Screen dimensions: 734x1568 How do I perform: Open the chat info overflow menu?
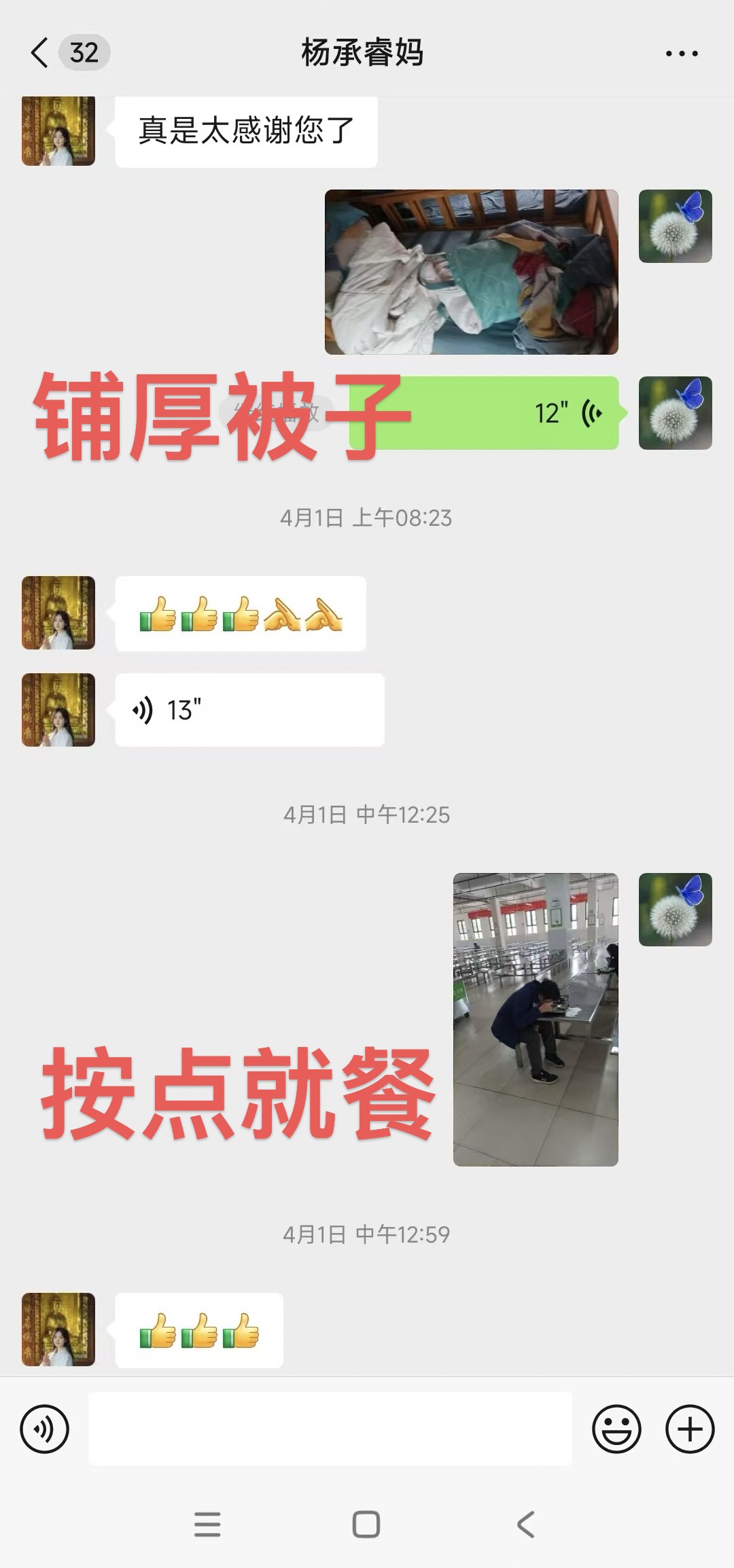682,53
